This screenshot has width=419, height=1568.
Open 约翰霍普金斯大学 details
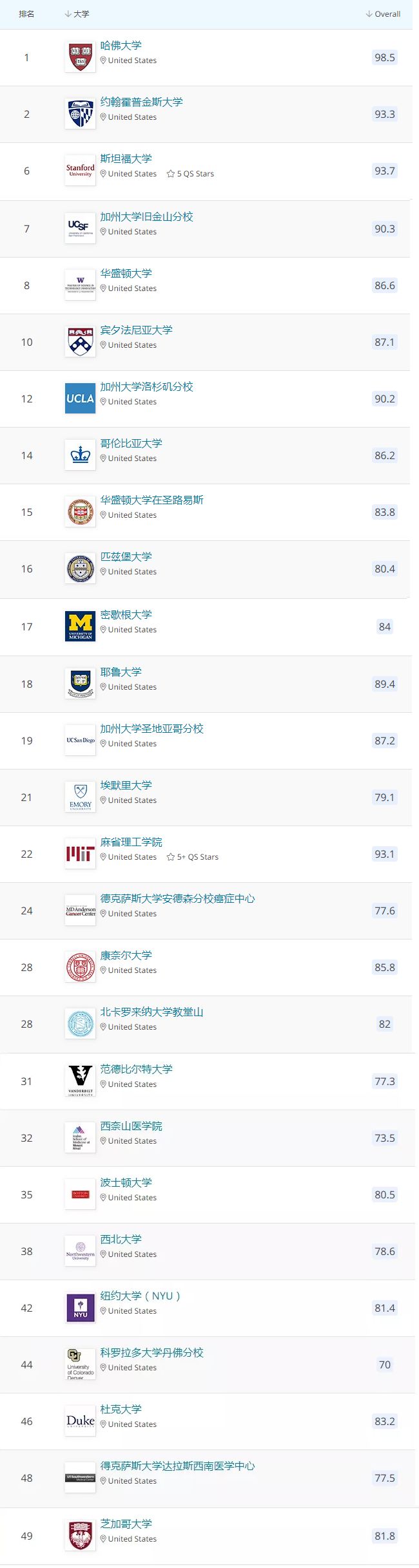coord(141,102)
